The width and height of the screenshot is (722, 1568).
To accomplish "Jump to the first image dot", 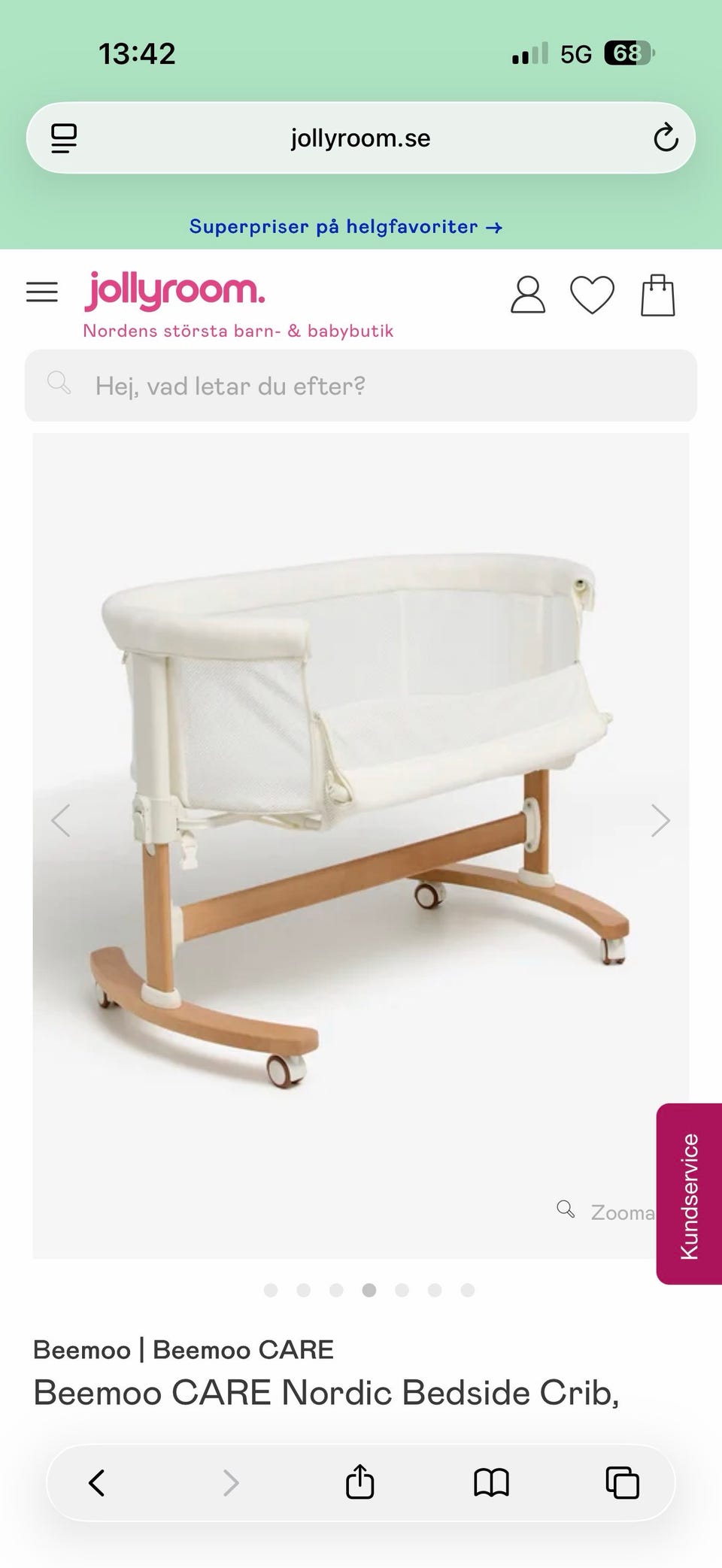I will pyautogui.click(x=272, y=1290).
